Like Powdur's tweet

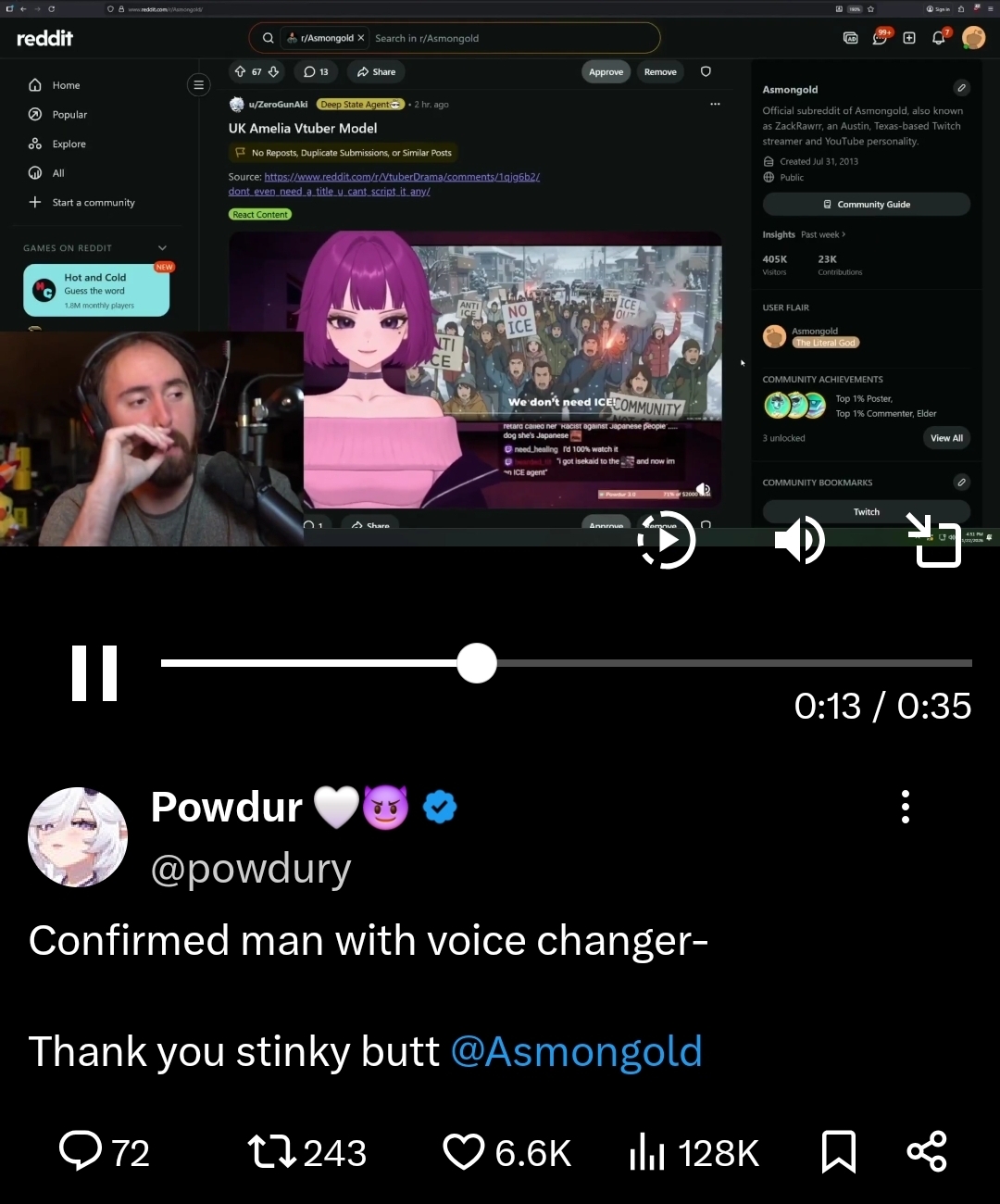(464, 1151)
